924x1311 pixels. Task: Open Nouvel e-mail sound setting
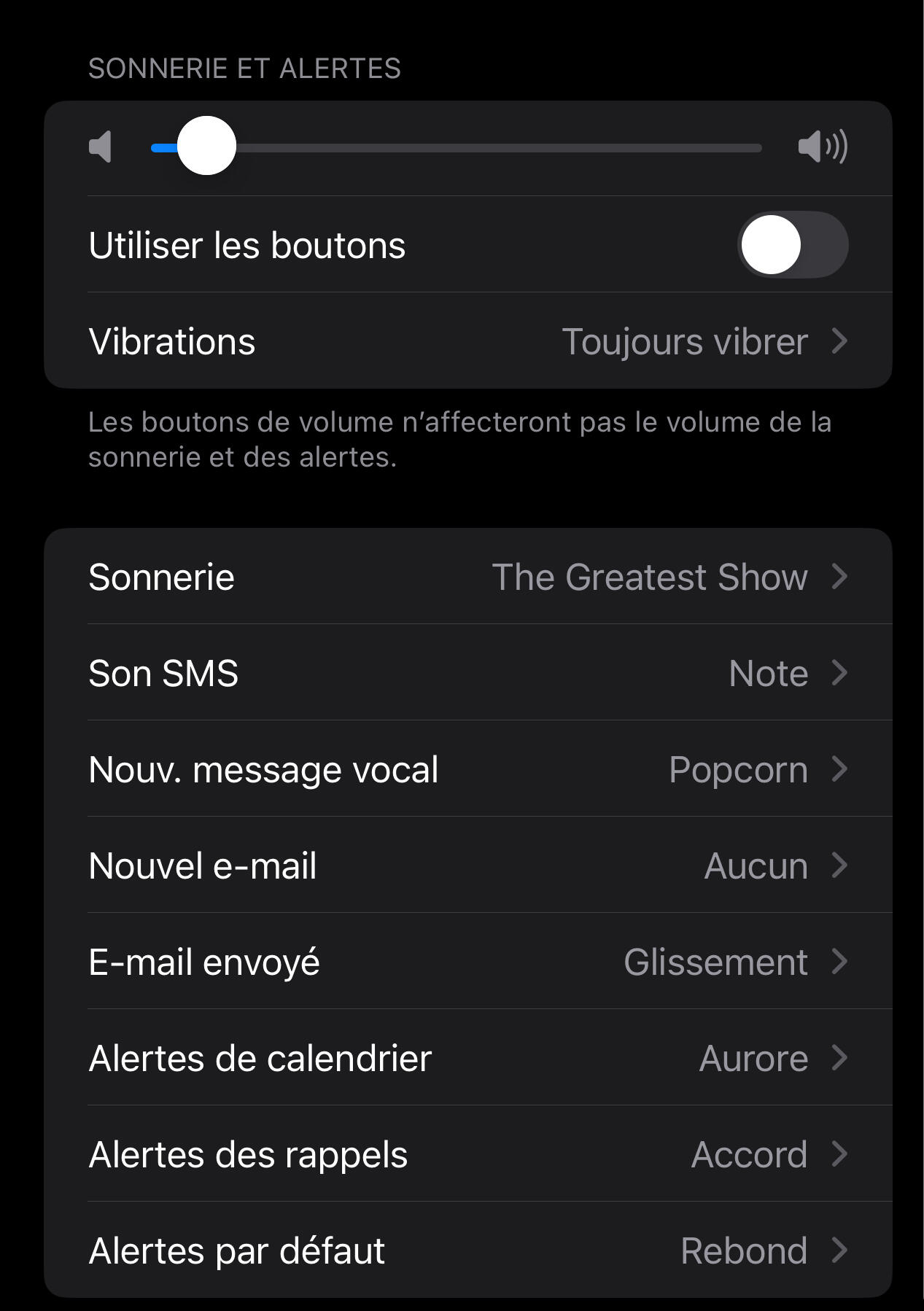[467, 865]
